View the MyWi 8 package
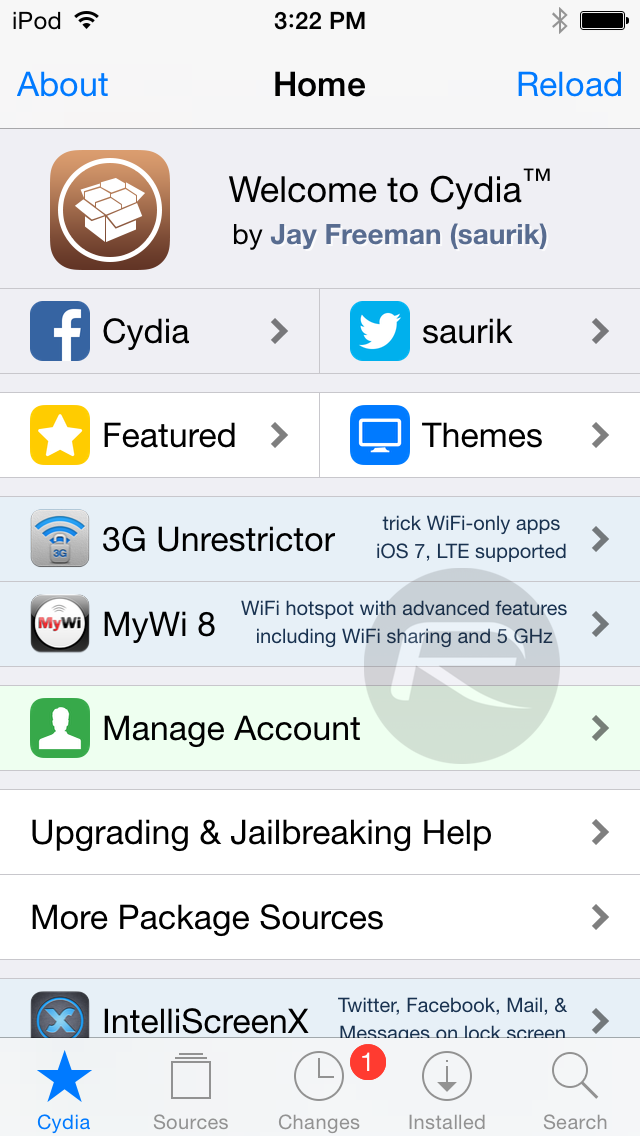This screenshot has width=640, height=1136. (320, 624)
